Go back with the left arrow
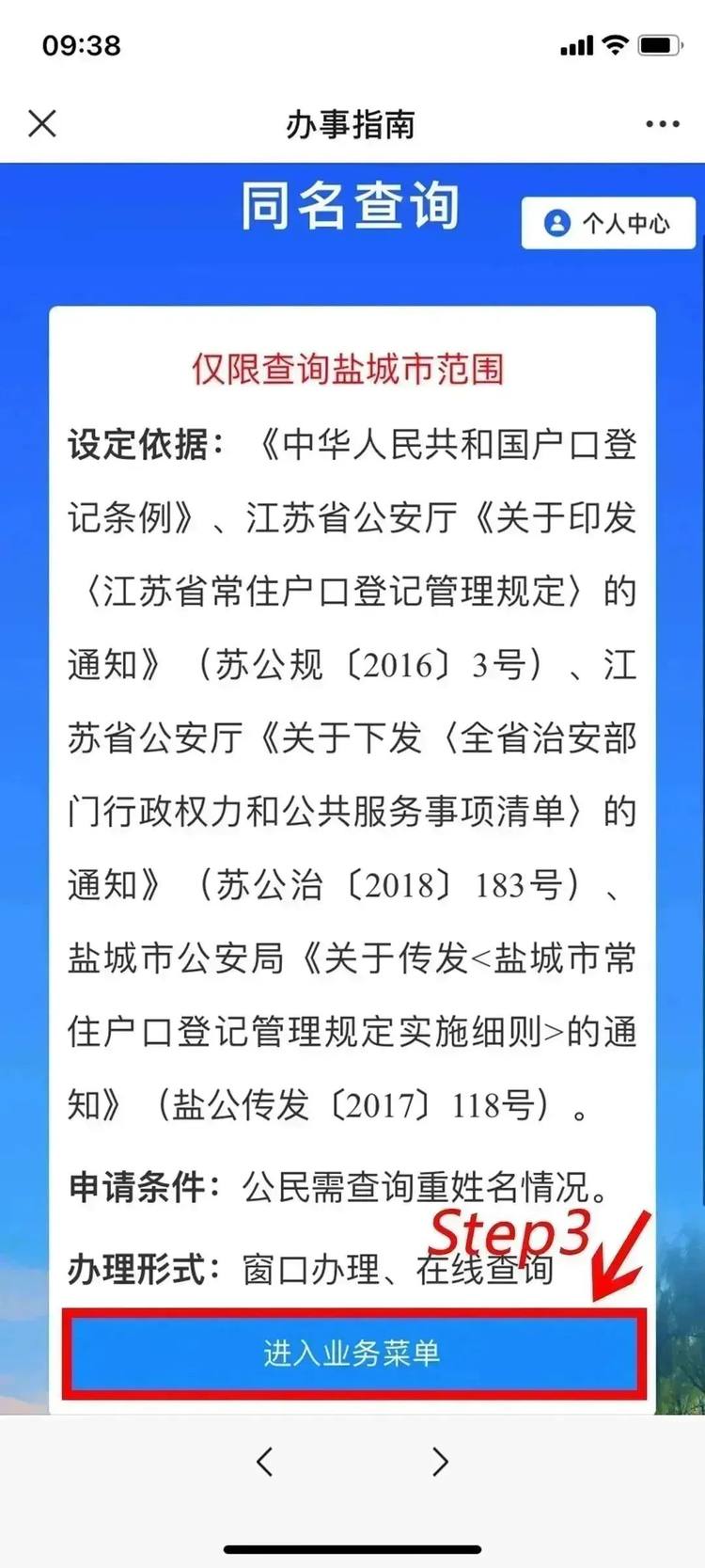705x1568 pixels. pyautogui.click(x=265, y=1462)
